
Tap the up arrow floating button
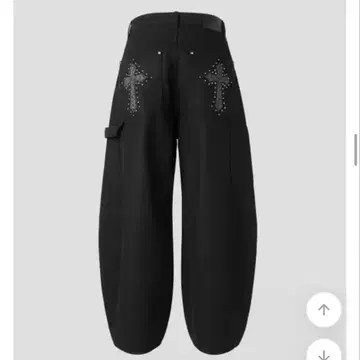(x=324, y=310)
